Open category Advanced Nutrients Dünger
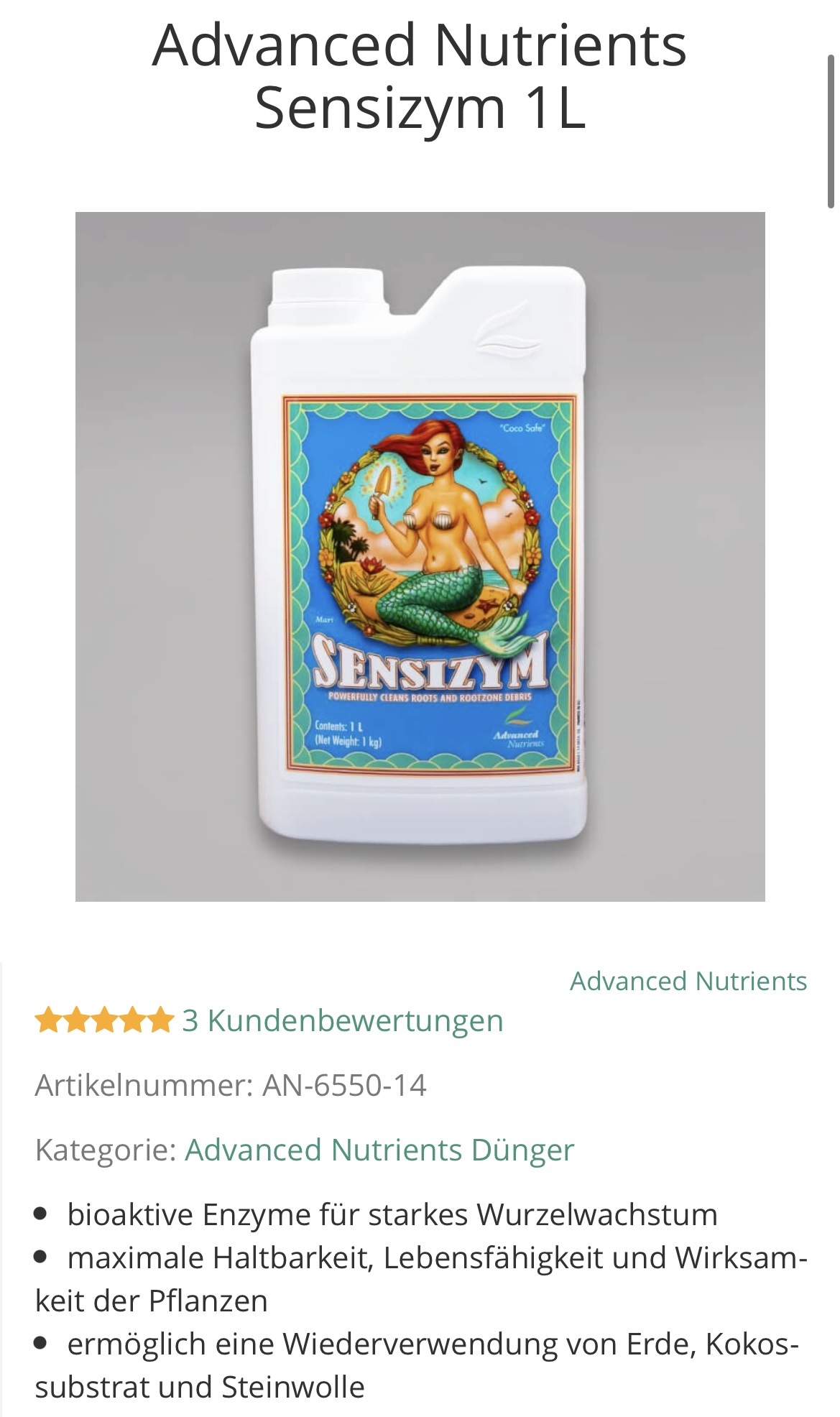 point(379,1150)
